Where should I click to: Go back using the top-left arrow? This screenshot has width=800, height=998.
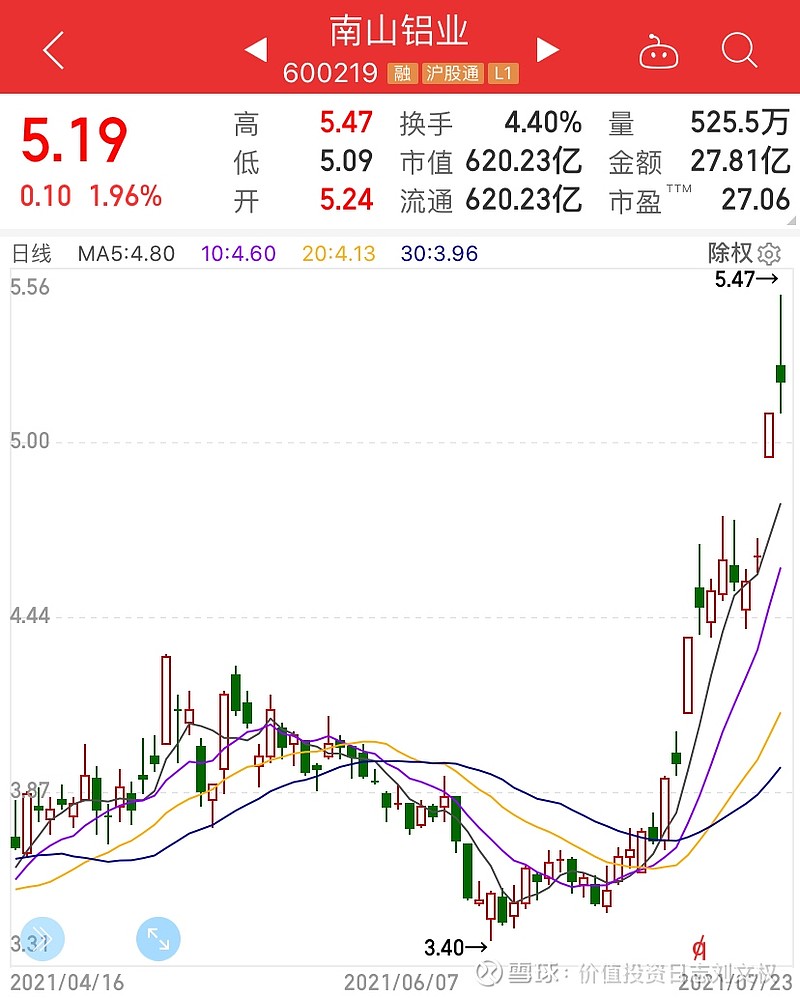click(53, 50)
